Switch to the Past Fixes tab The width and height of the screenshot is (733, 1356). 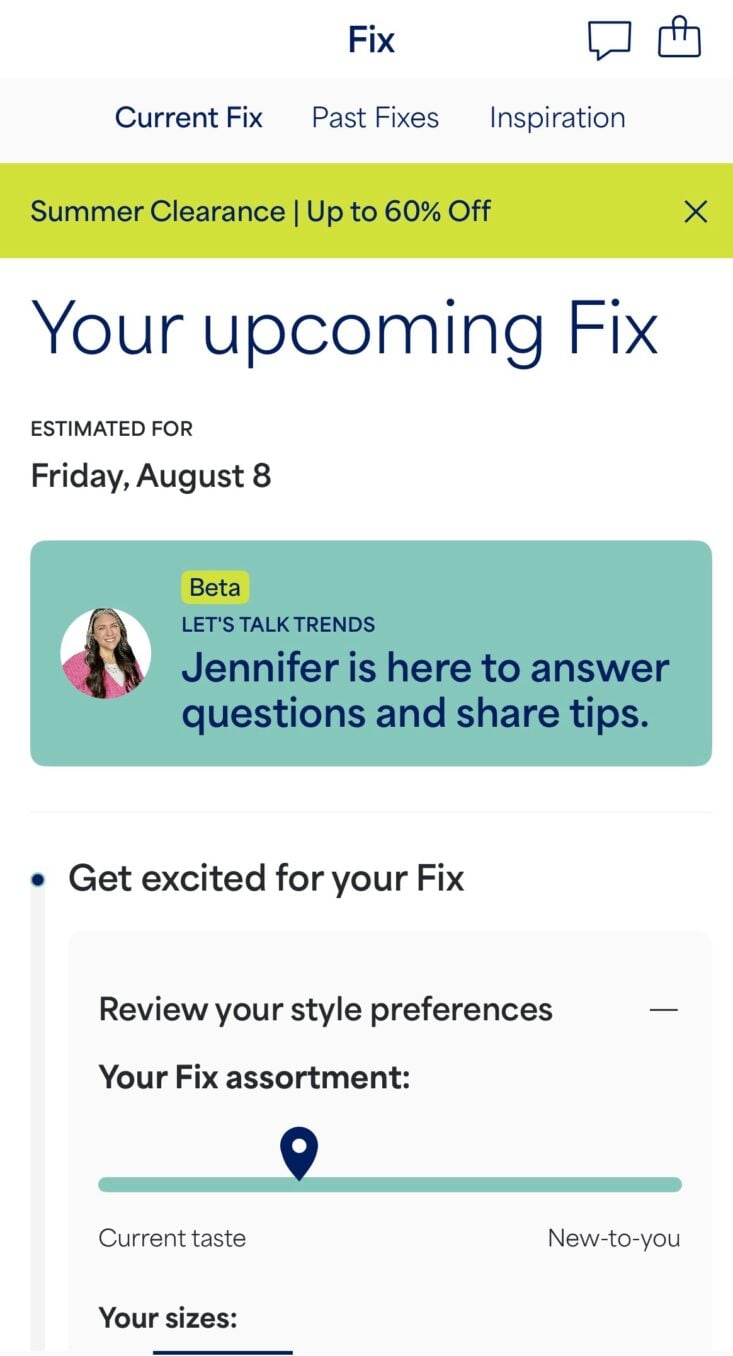[375, 118]
